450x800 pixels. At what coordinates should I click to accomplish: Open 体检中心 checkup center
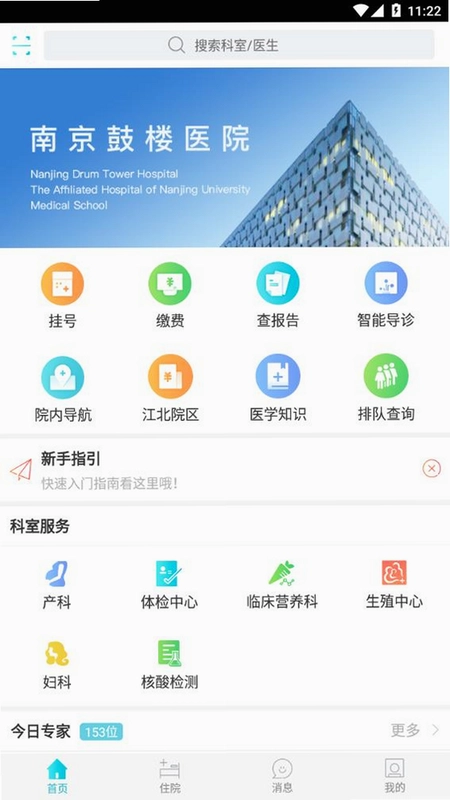[x=169, y=585]
